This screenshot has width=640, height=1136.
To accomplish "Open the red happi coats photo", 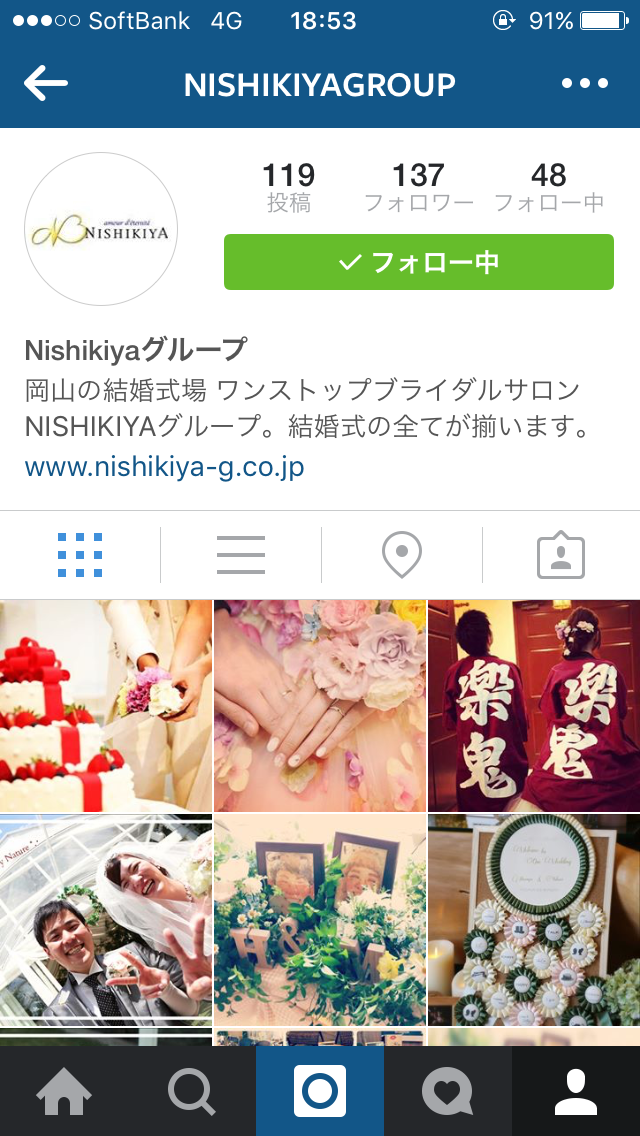I will pos(534,706).
